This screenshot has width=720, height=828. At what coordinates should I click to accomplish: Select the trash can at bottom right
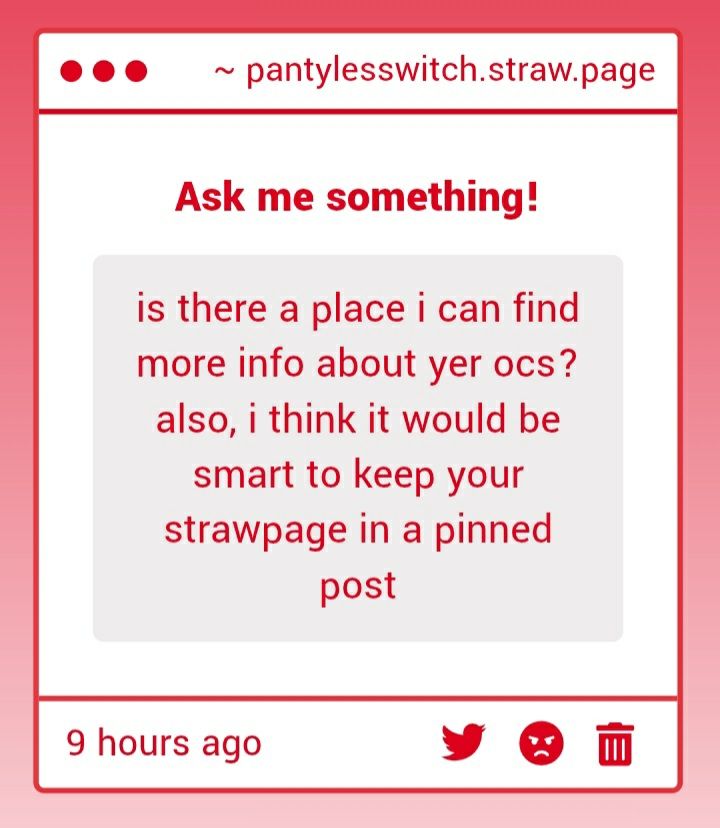(x=616, y=744)
